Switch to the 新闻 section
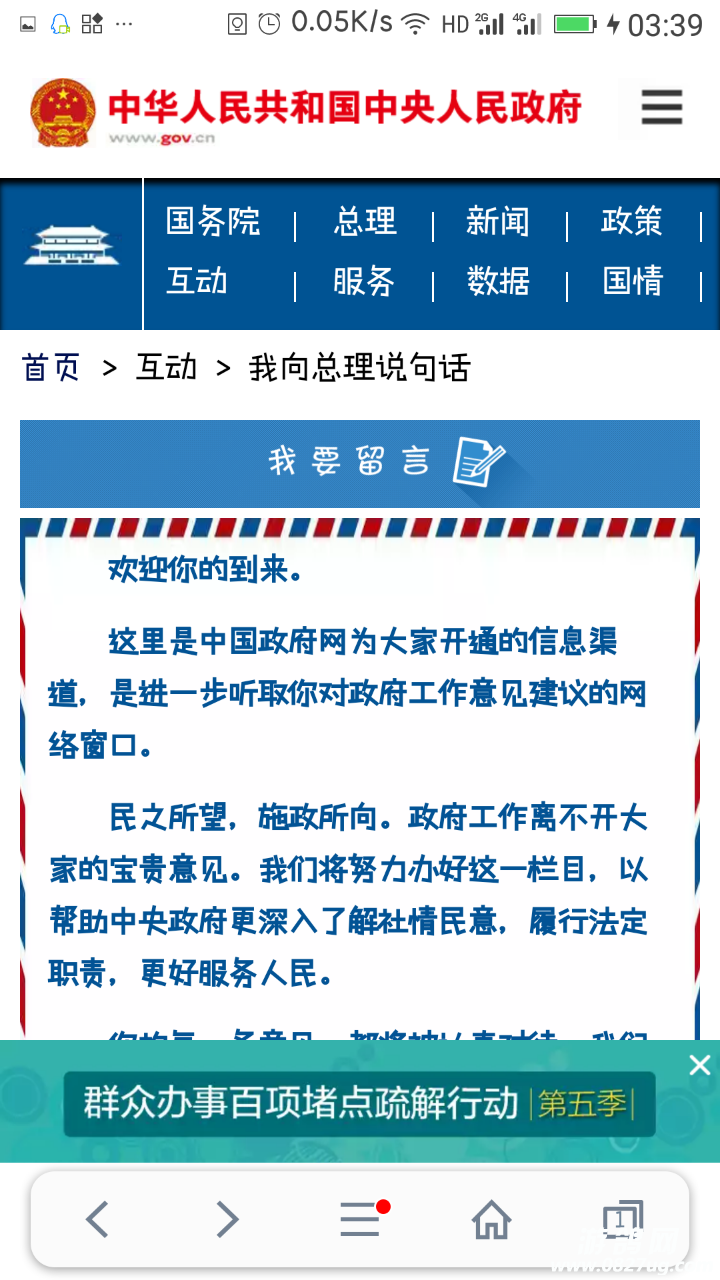This screenshot has height=1280, width=720. coord(498,221)
